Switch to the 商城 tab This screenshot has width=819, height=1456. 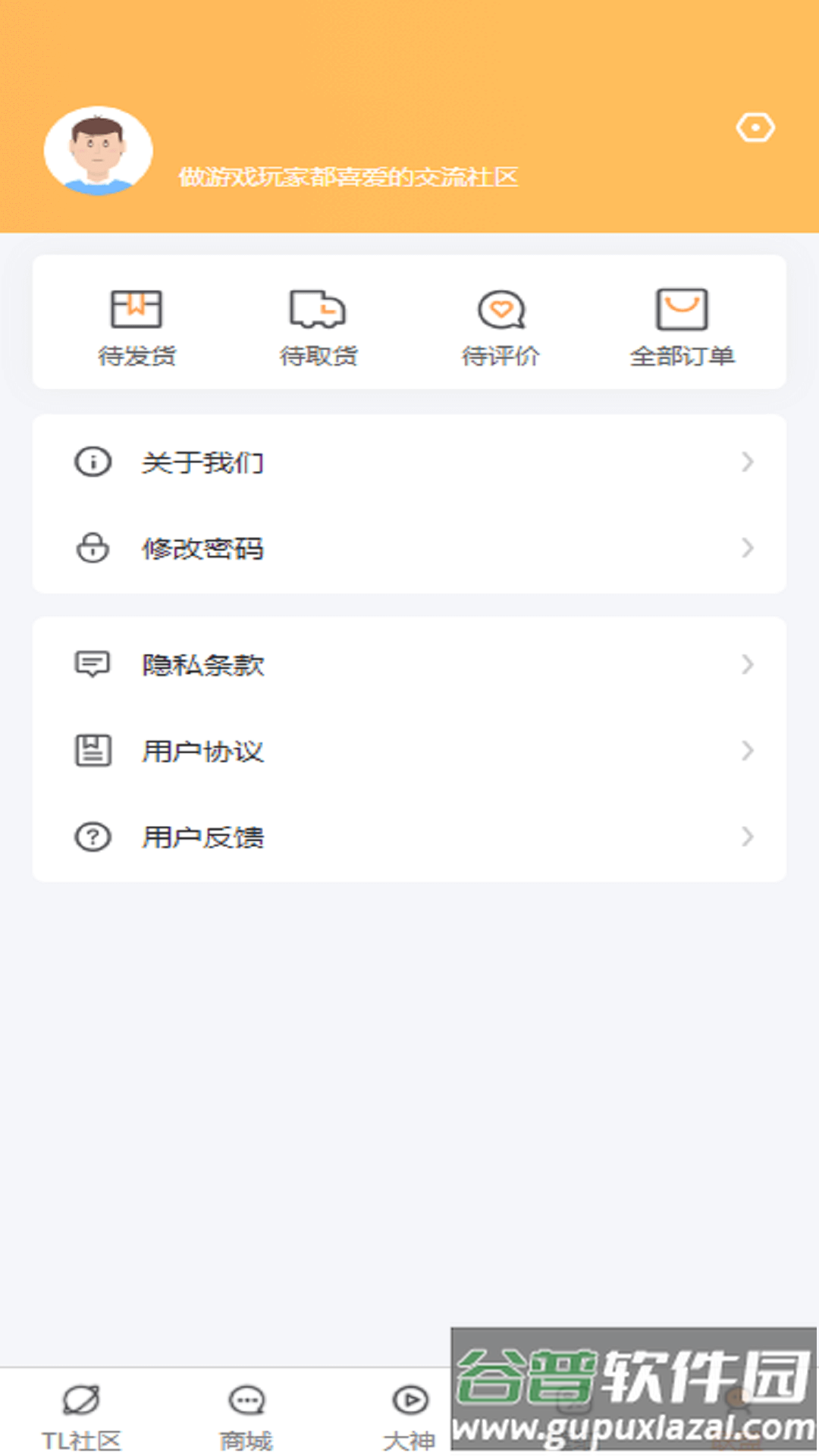click(x=246, y=1410)
